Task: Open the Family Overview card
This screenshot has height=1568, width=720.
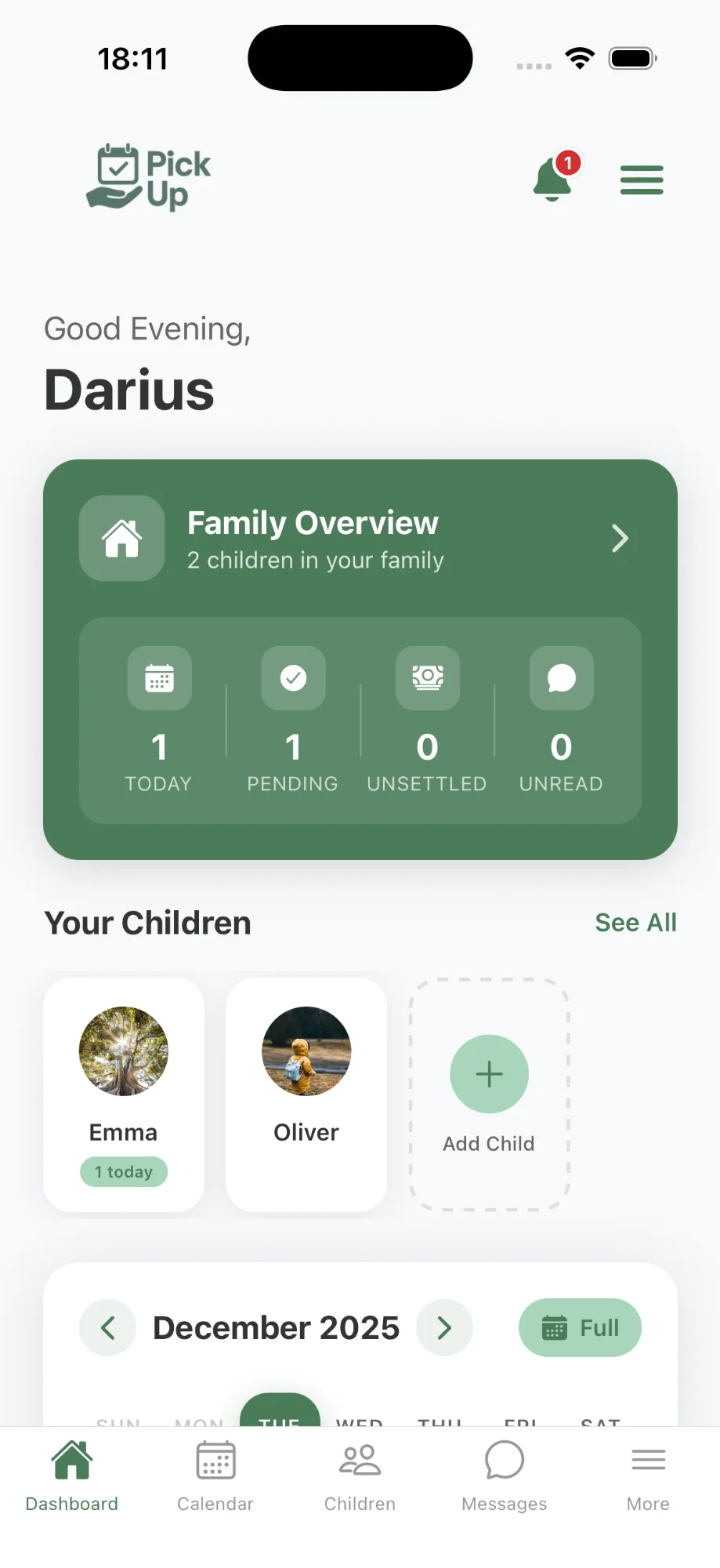Action: tap(360, 539)
